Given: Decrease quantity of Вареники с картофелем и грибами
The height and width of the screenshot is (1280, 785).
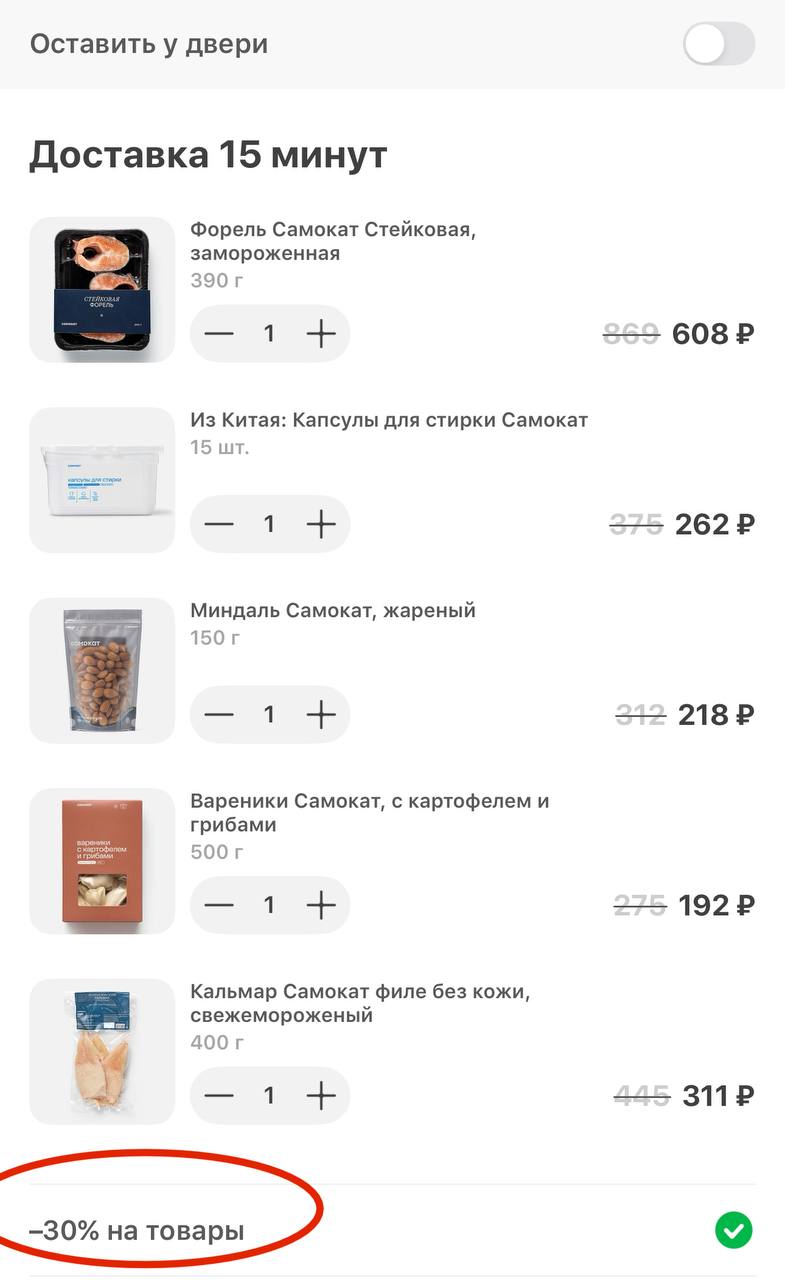Looking at the screenshot, I should point(218,905).
